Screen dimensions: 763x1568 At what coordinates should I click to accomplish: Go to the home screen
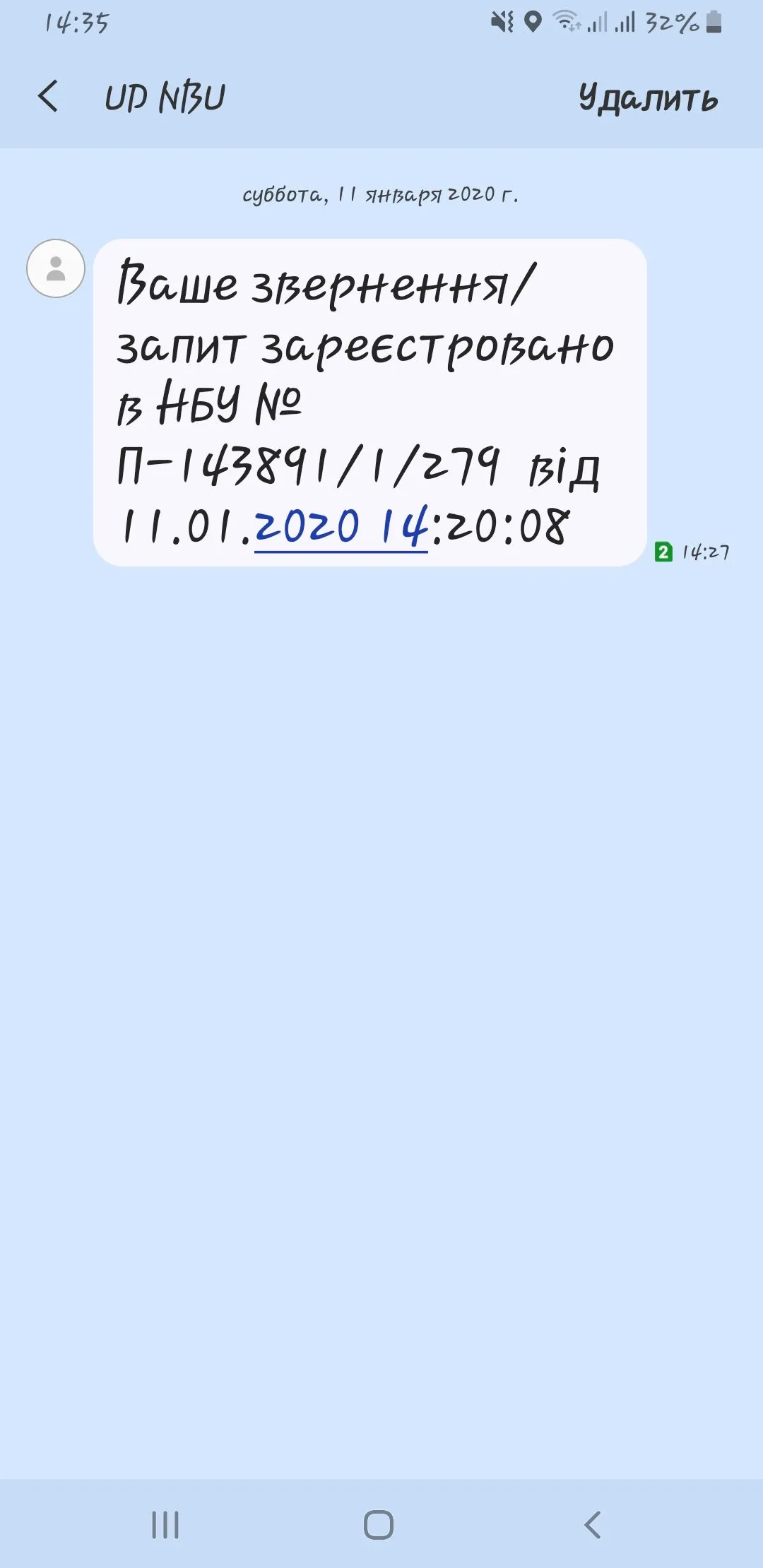[379, 1524]
